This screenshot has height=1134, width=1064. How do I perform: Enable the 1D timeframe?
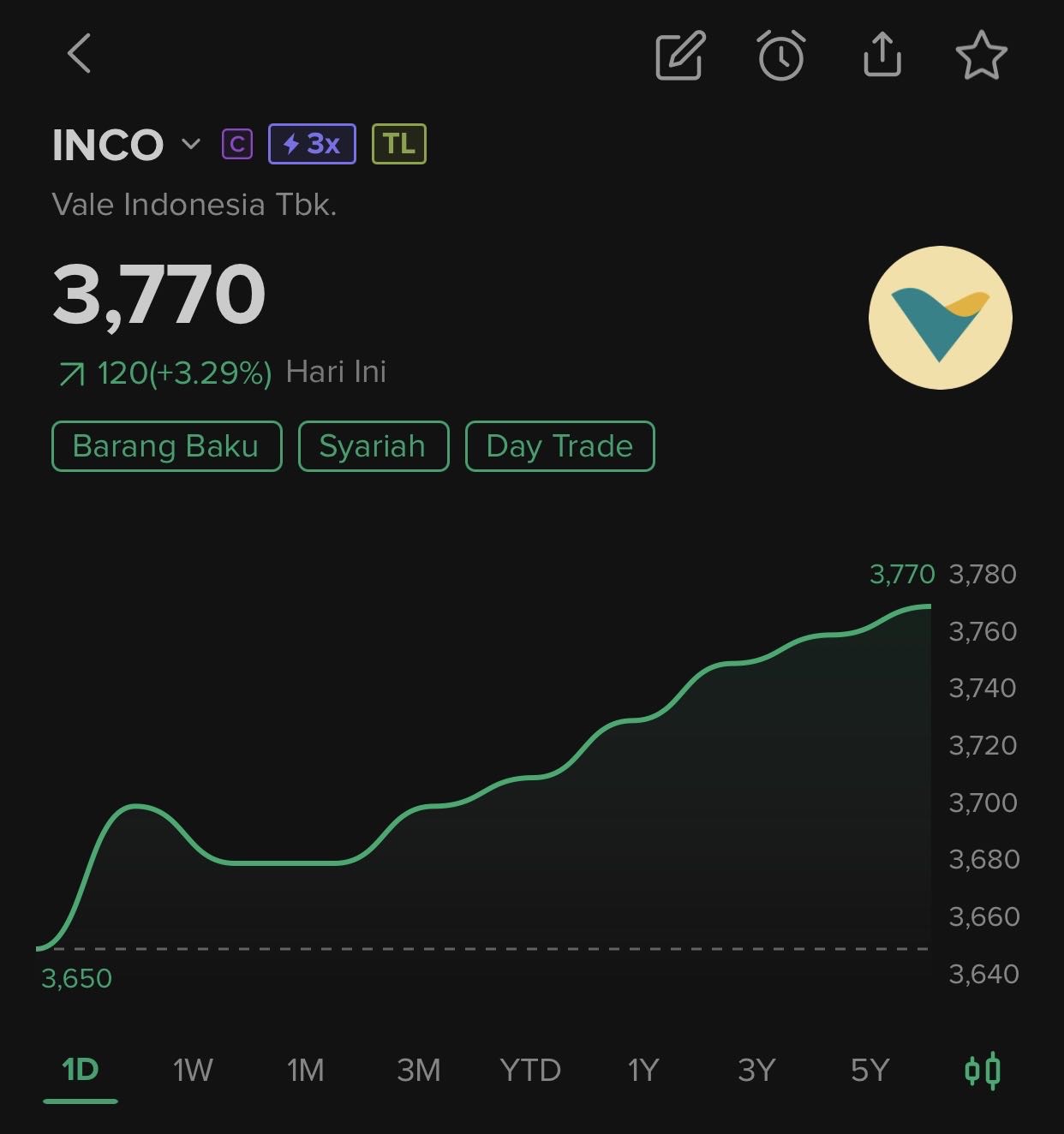80,1068
